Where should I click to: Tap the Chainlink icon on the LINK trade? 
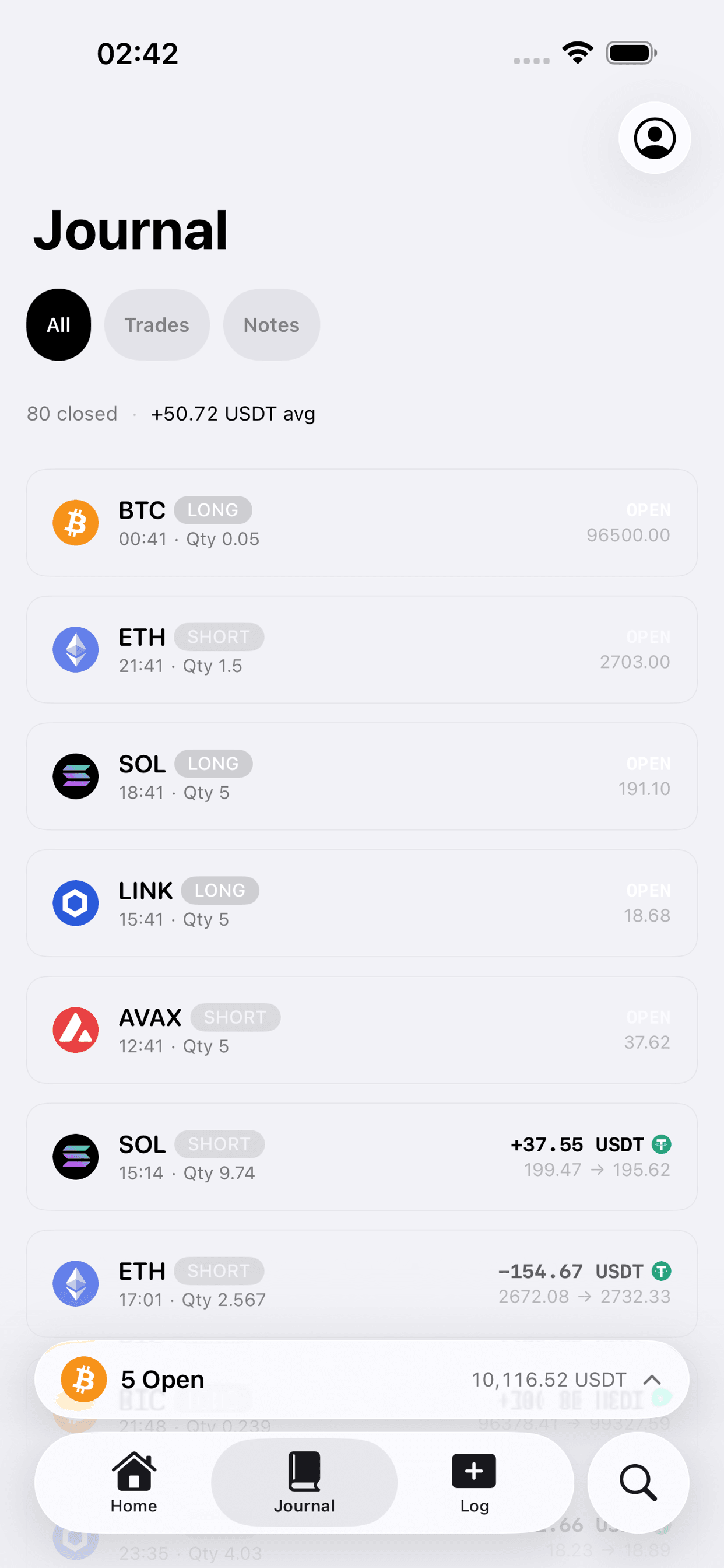[75, 904]
